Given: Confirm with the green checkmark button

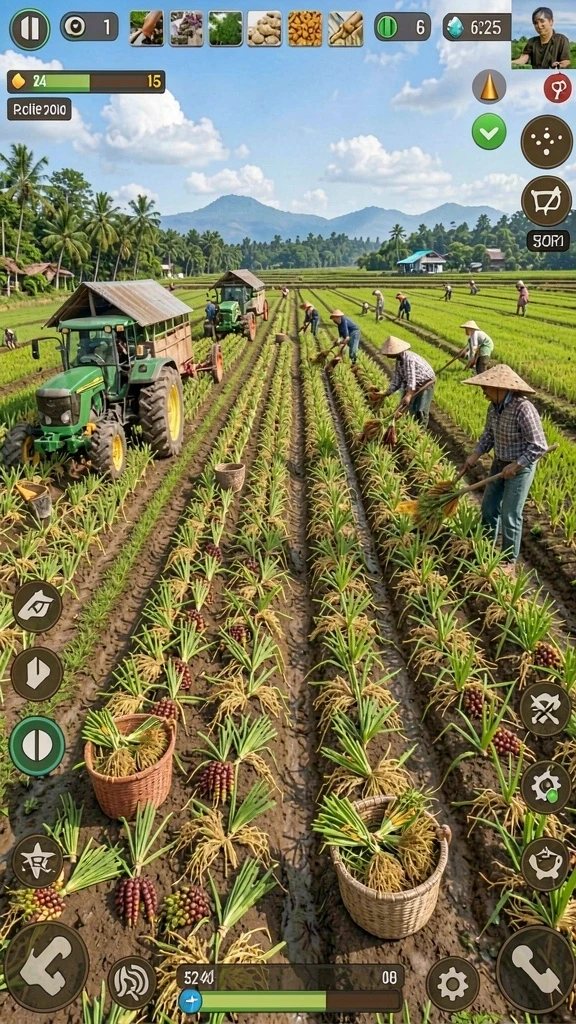Looking at the screenshot, I should [489, 131].
